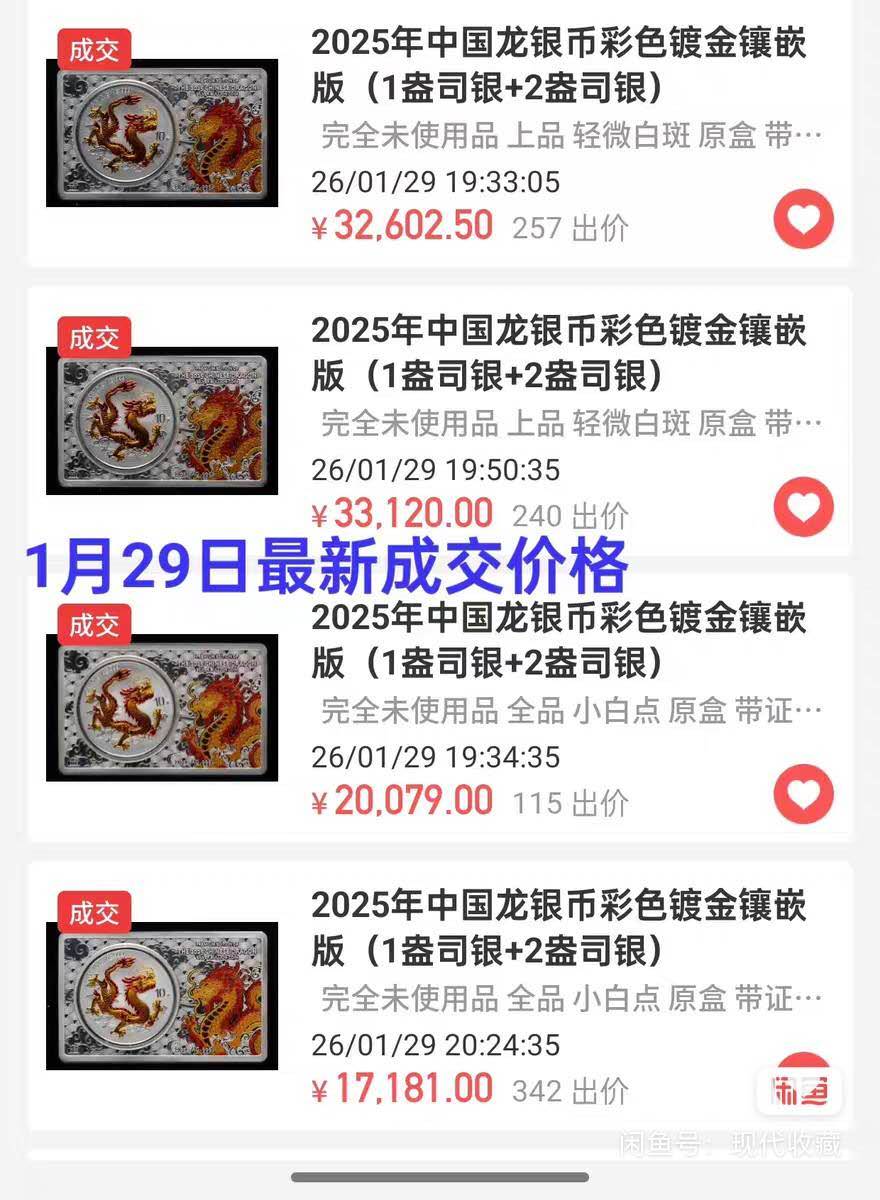Favorite the ¥32,602.50 dragon coin listing
This screenshot has height=1200, width=880.
point(803,219)
